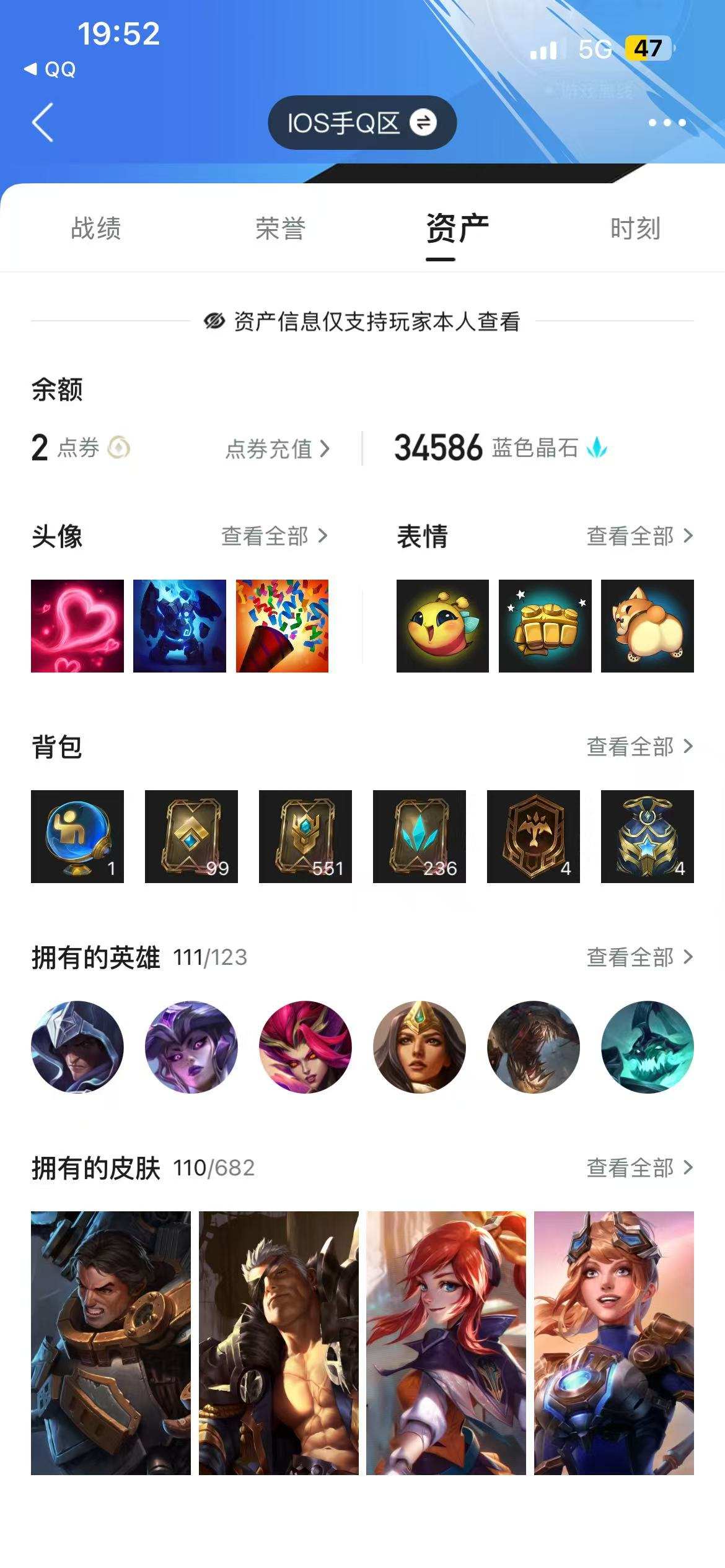The height and width of the screenshot is (1568, 725).
Task: Switch to the 荣誉 tab
Action: [x=282, y=229]
